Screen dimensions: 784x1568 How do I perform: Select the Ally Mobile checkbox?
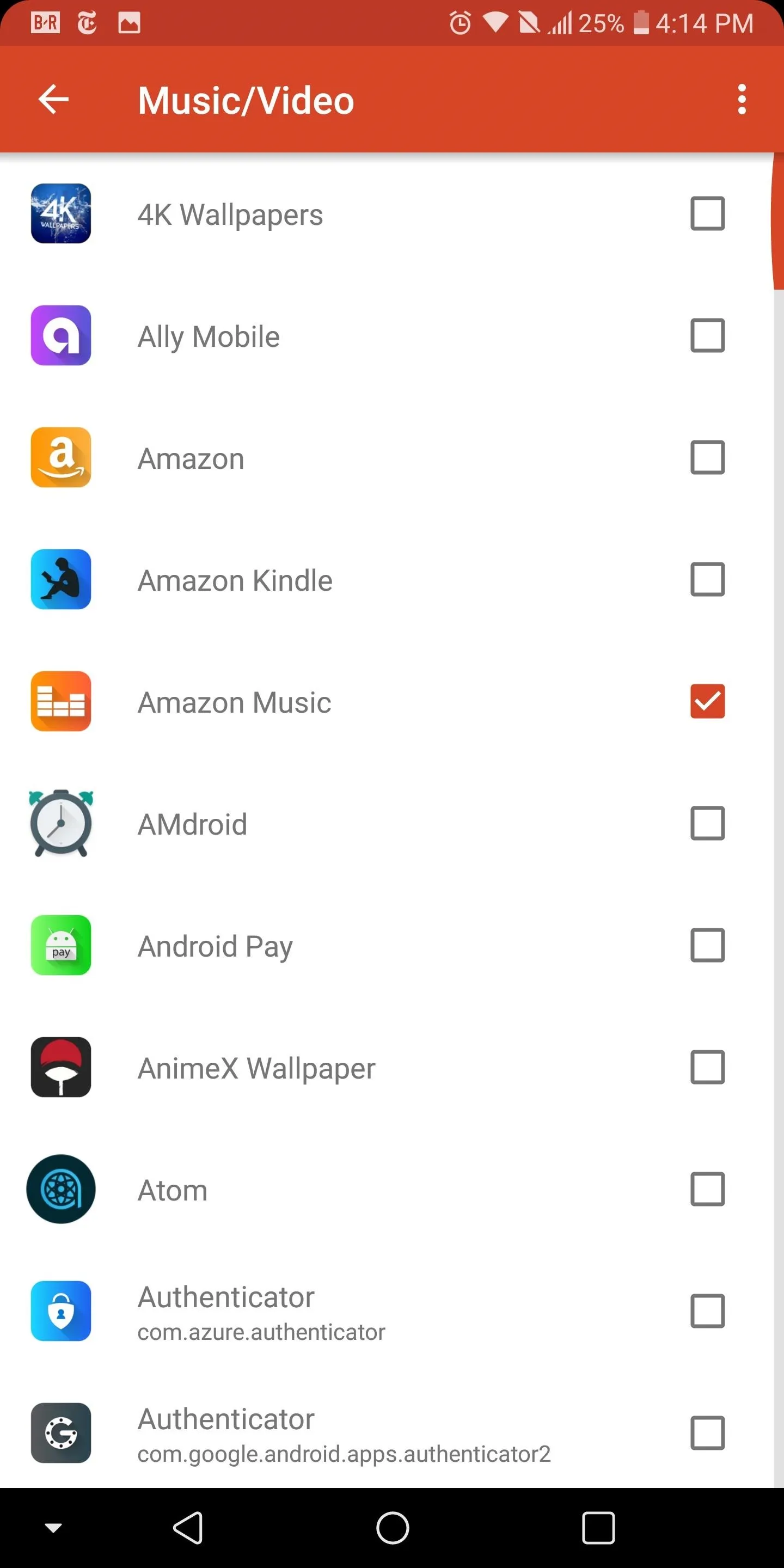point(707,335)
